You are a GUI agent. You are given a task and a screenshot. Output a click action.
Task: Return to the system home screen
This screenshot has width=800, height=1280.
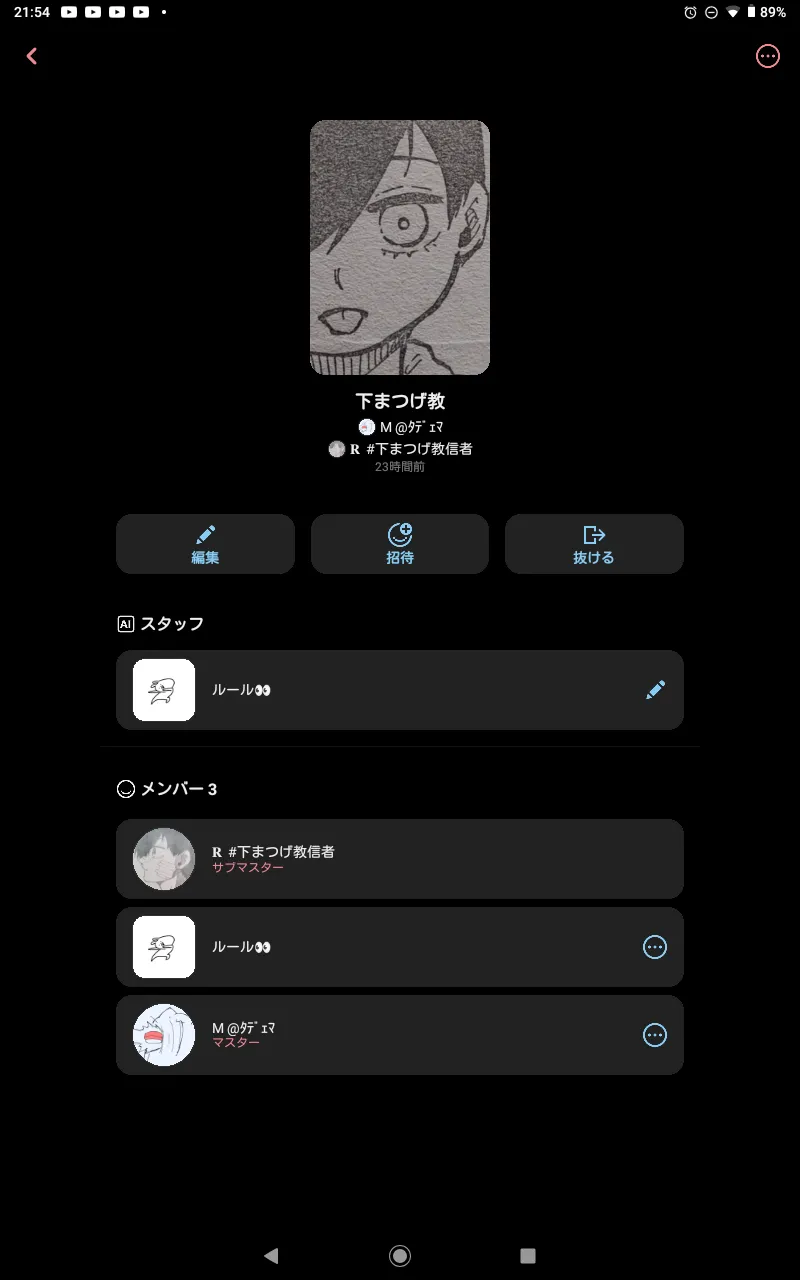coord(400,1256)
